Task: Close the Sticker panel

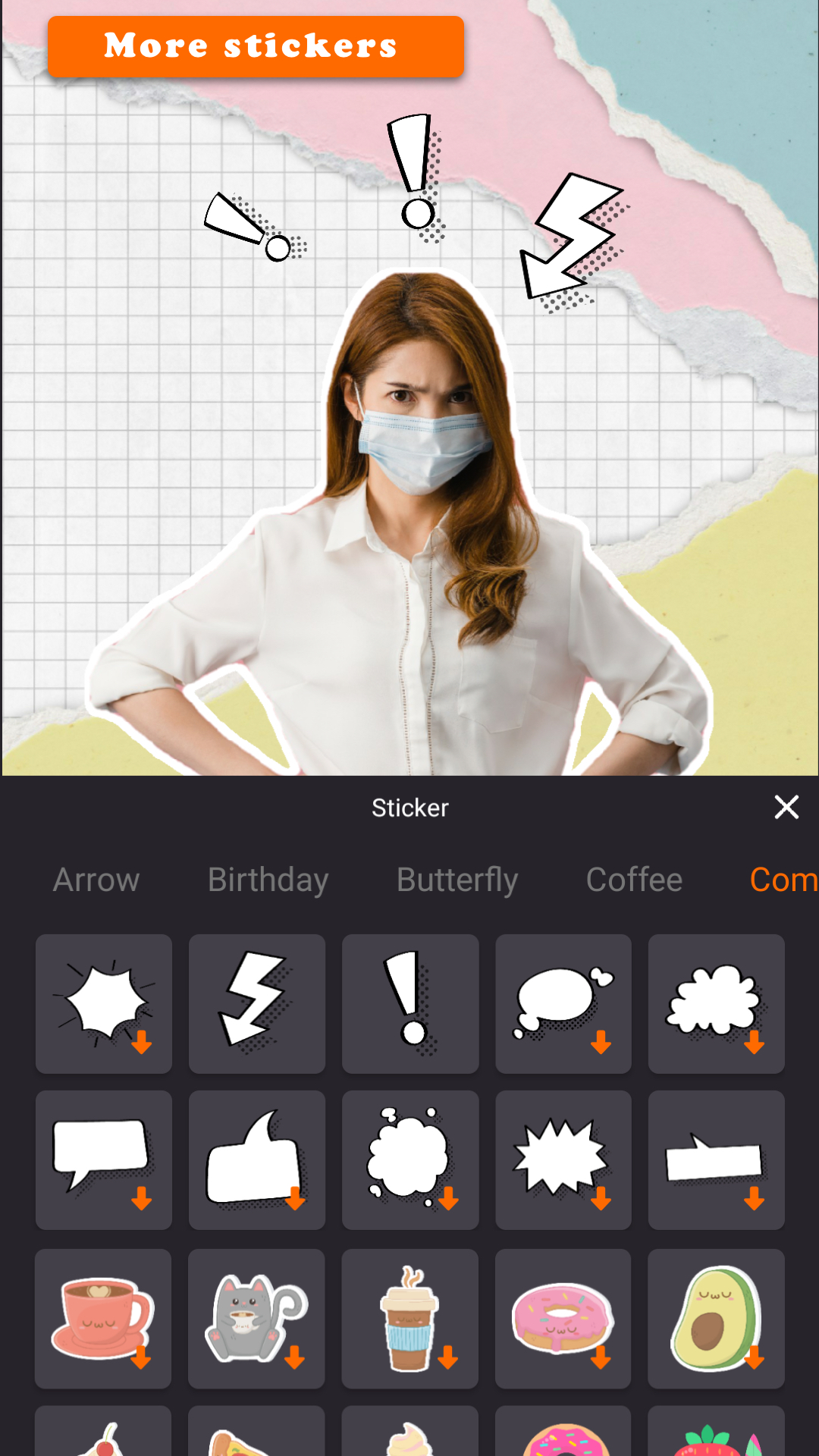Action: click(786, 807)
